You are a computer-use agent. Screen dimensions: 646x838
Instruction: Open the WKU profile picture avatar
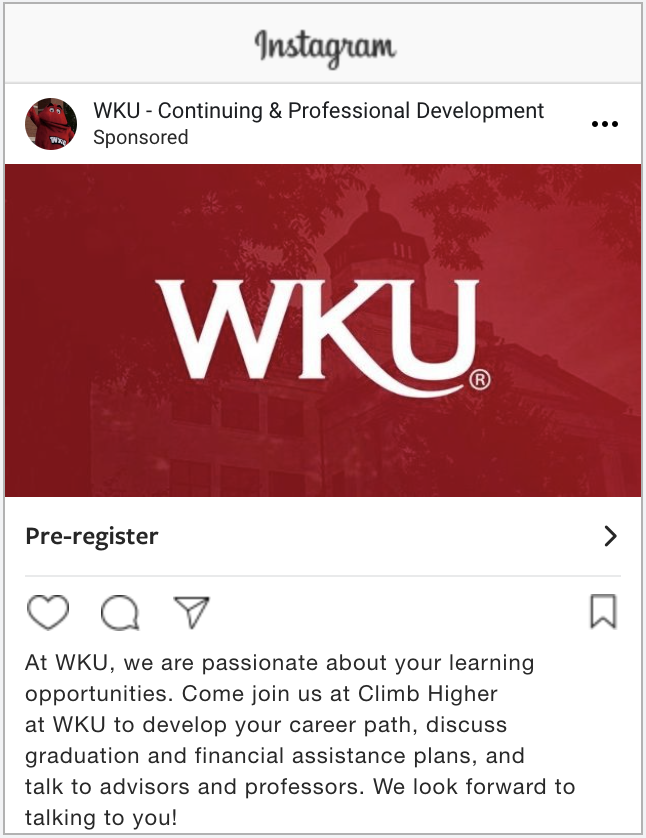51,124
